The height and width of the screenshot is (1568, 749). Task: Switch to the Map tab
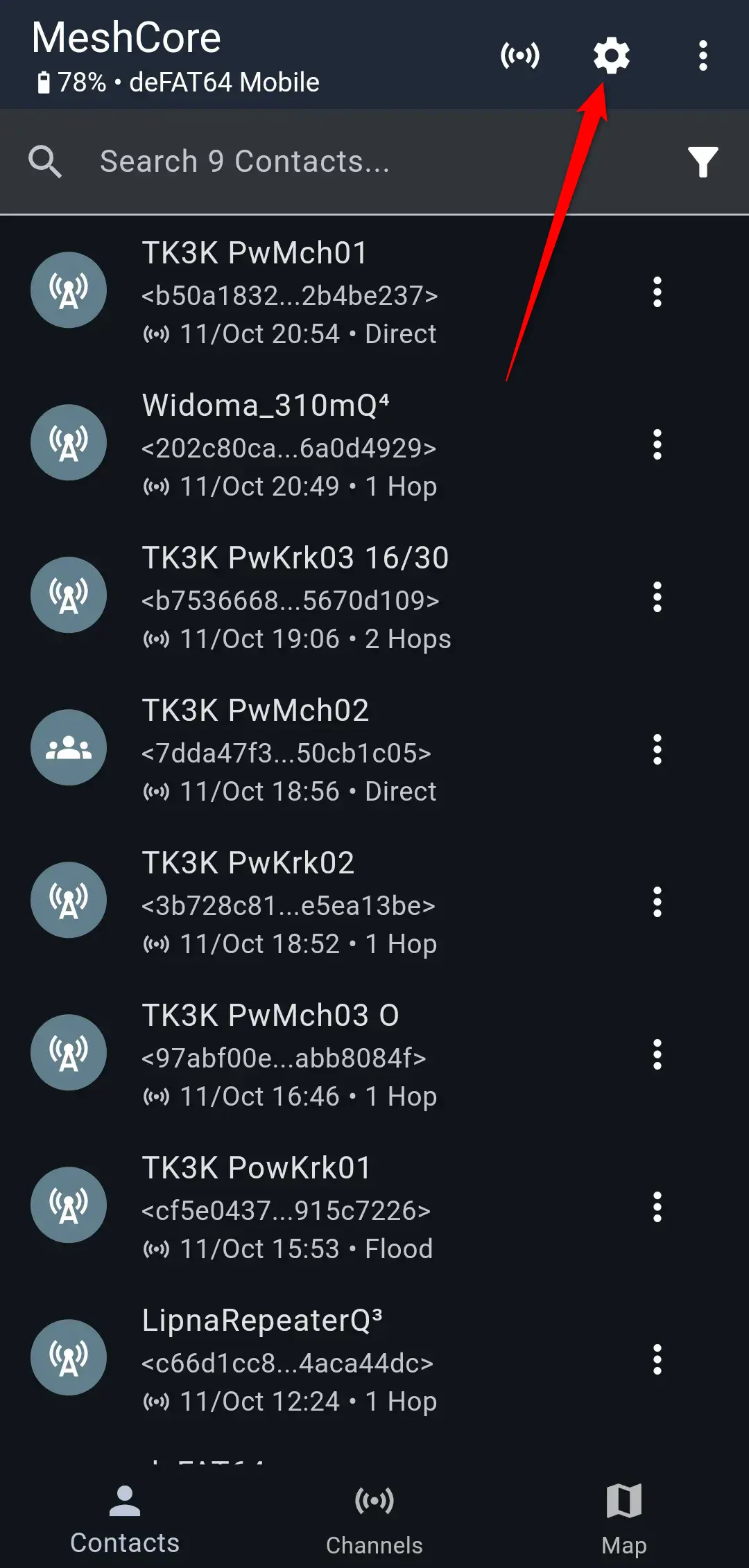[623, 1519]
